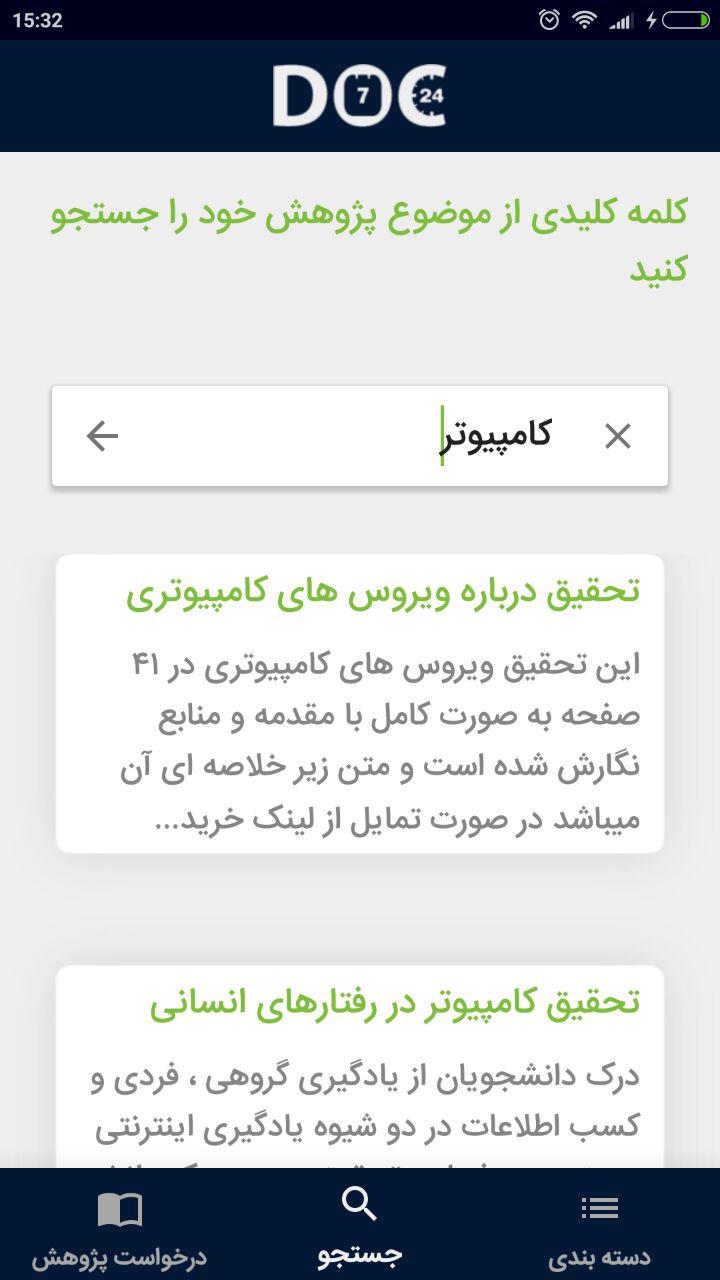Select the جستجو tab
Viewport: 720px width, 1280px height.
tap(360, 1227)
